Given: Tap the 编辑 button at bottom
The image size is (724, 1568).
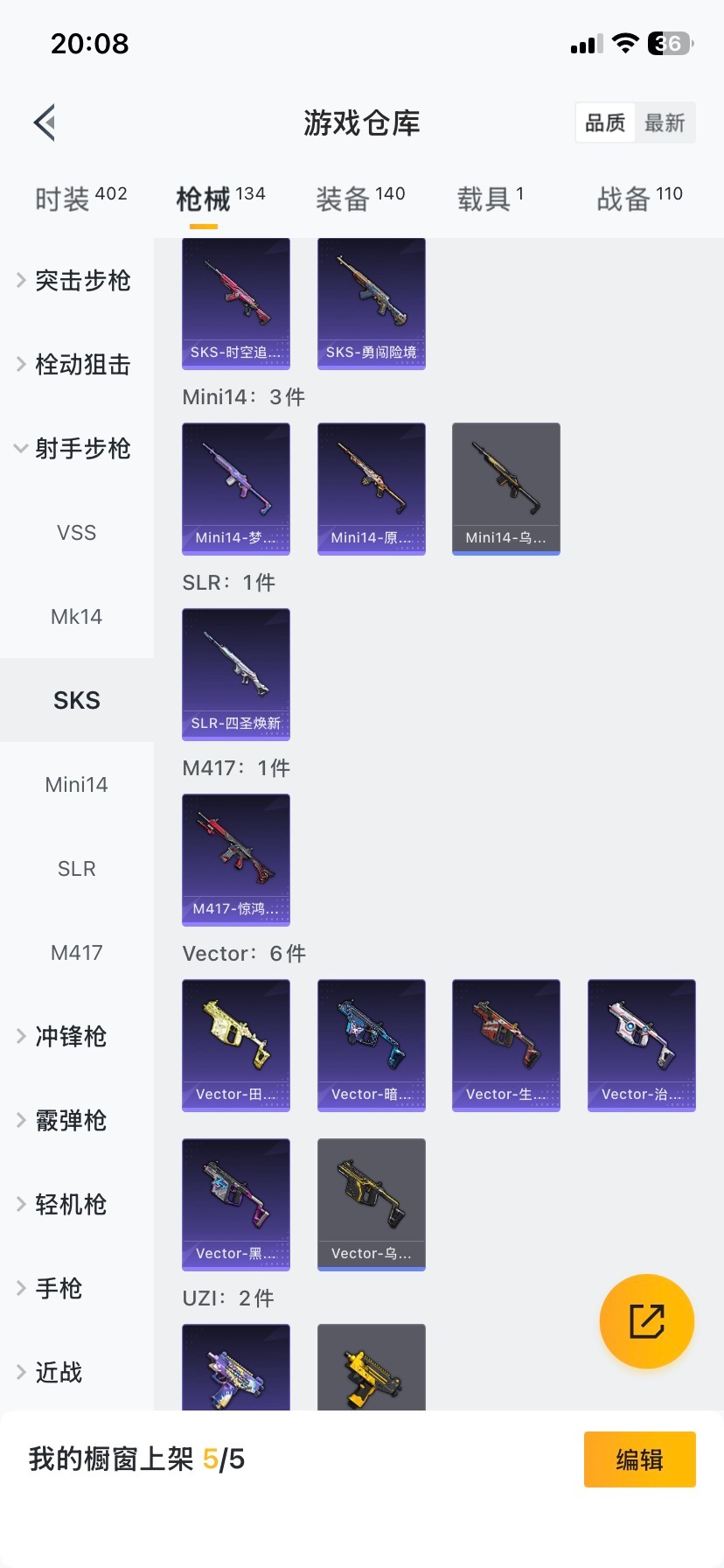Looking at the screenshot, I should [x=639, y=1459].
